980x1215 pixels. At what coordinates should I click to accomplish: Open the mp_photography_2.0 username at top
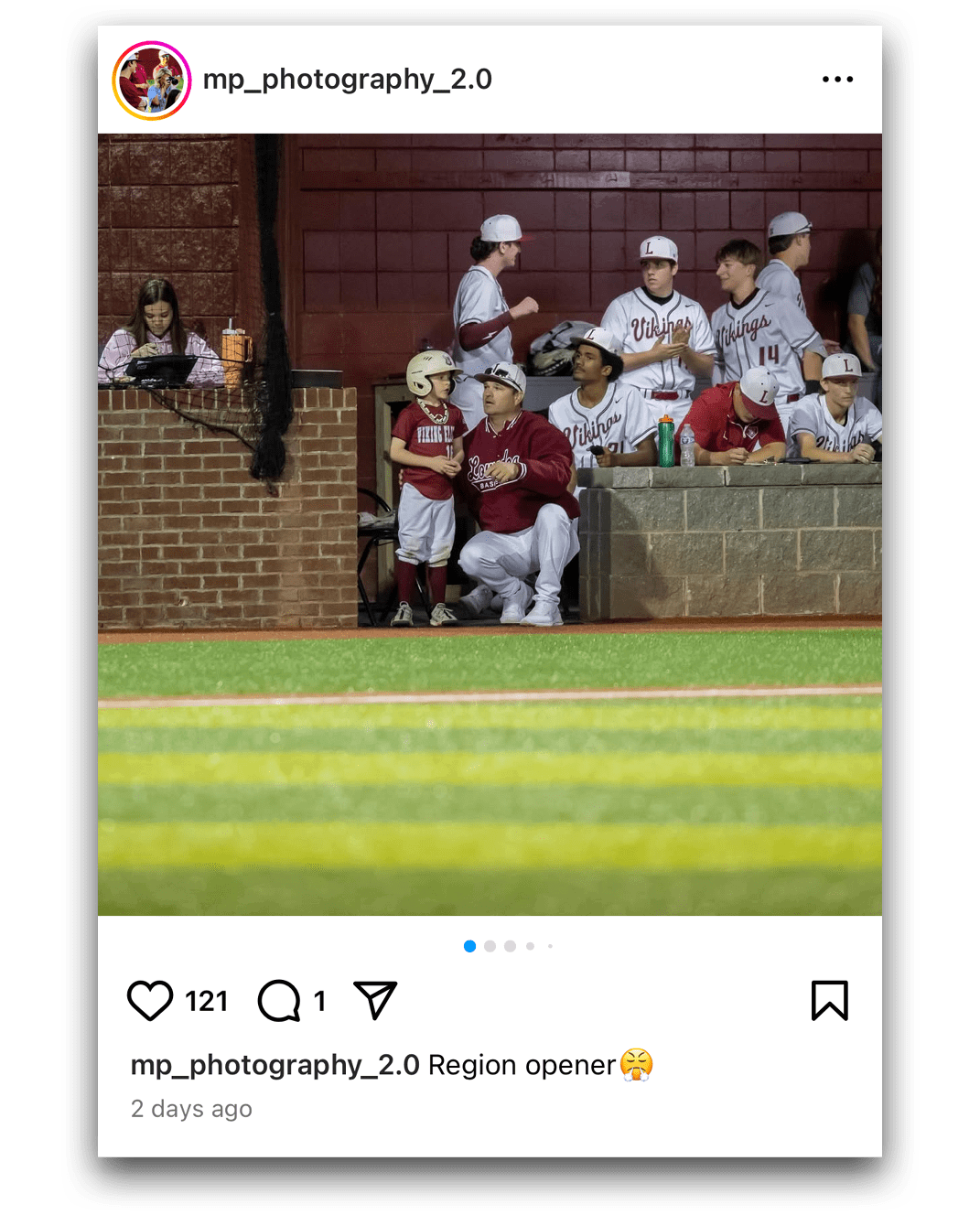347,80
